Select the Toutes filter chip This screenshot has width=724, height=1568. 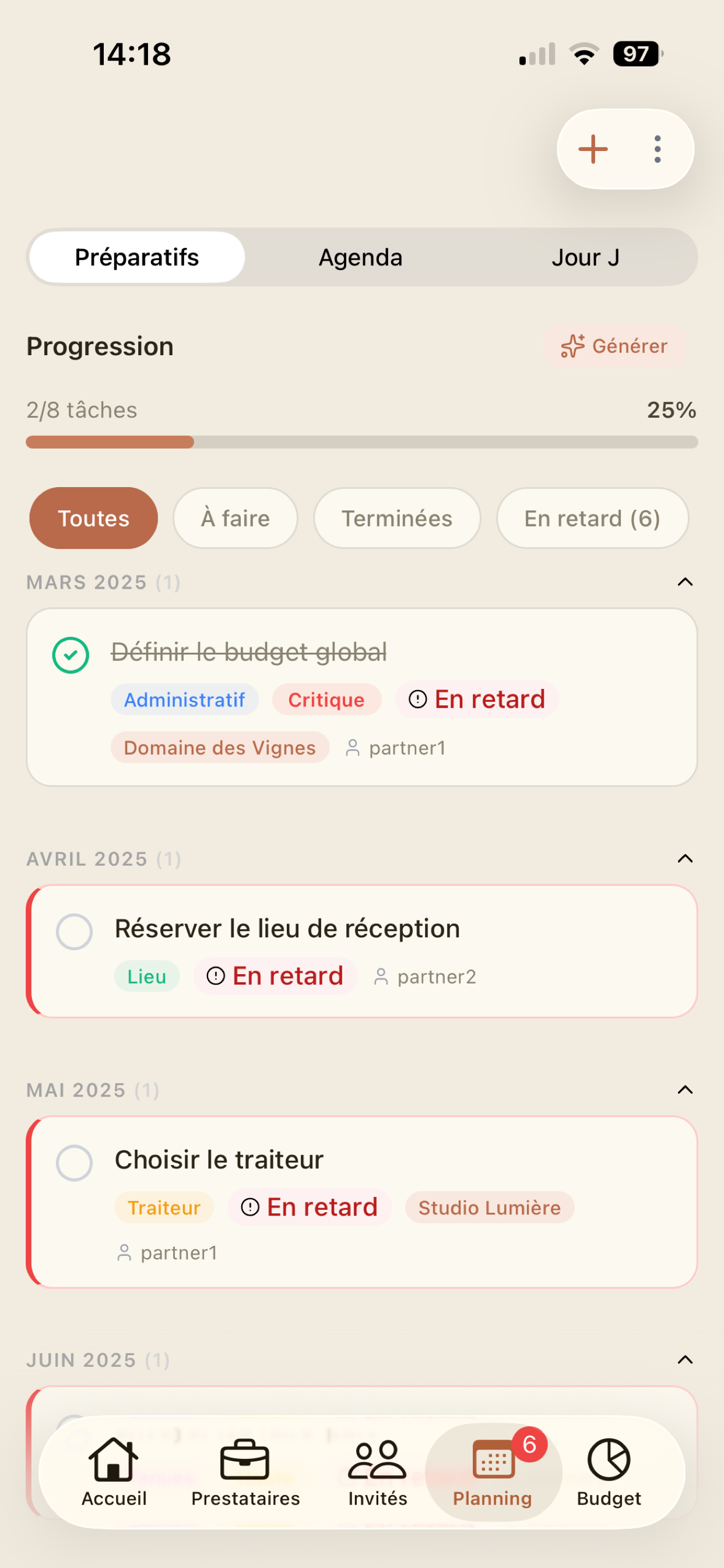[94, 518]
